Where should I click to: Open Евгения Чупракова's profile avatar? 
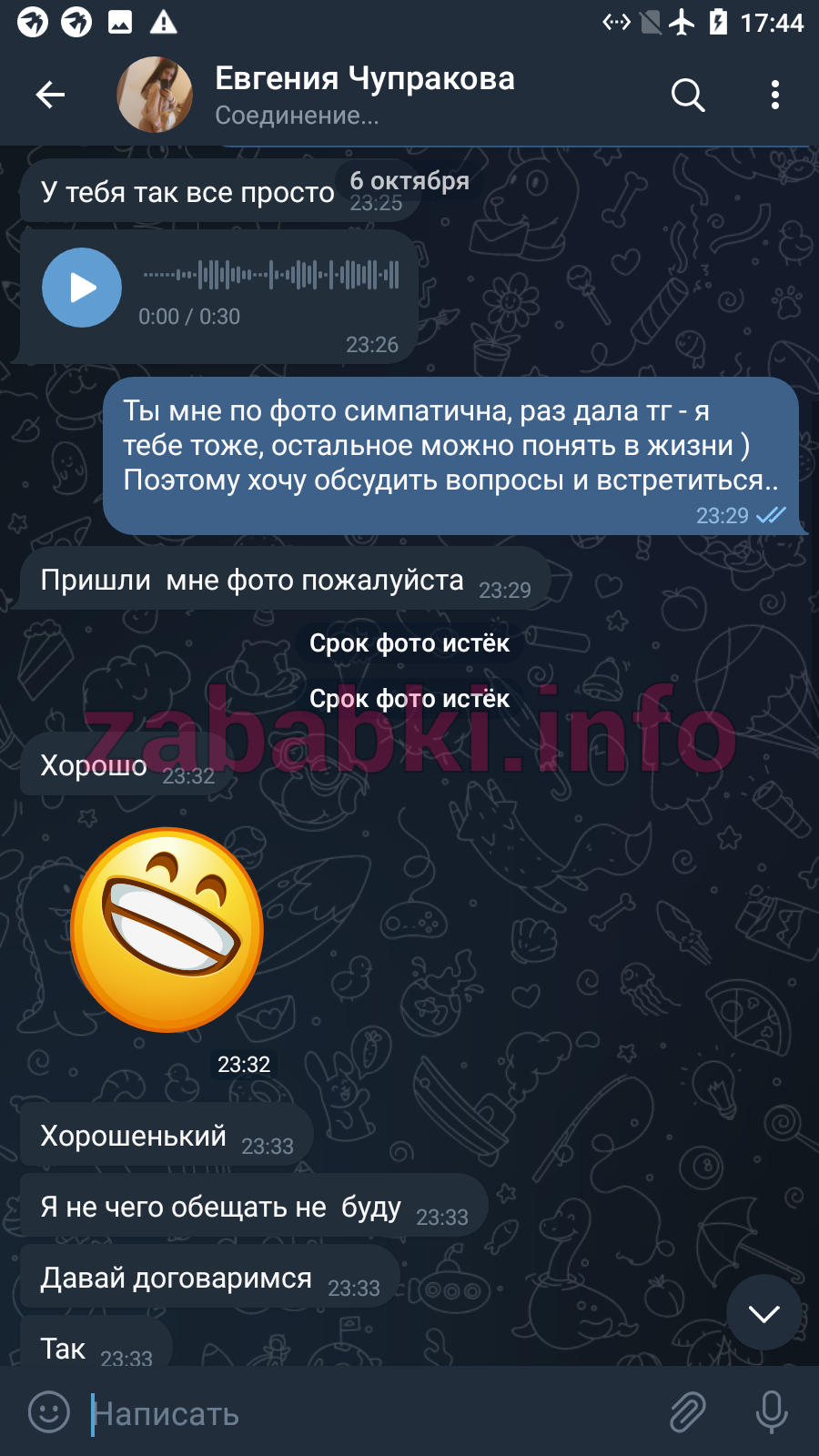coord(155,95)
